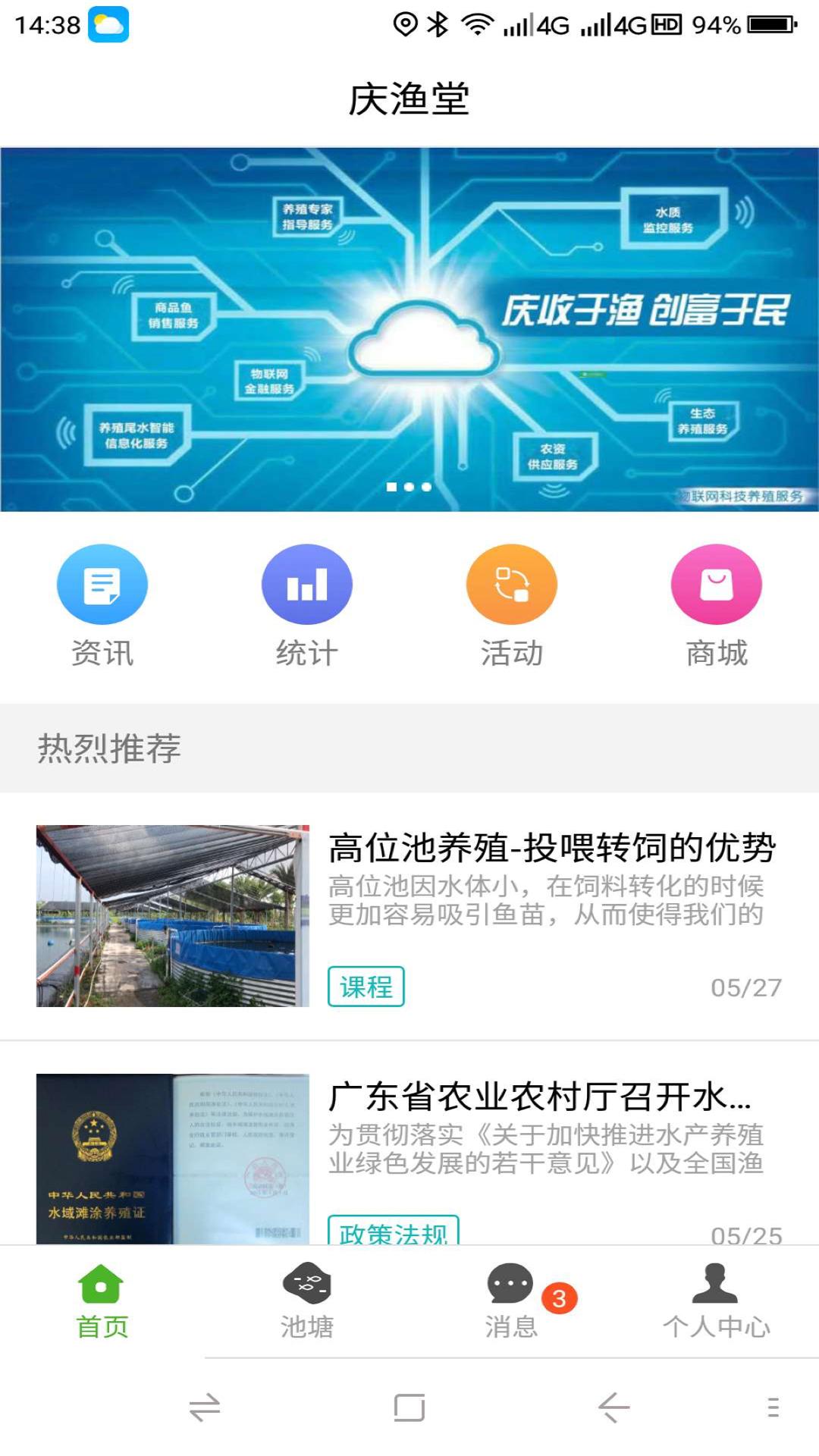Go to the 个人中心 tab
Viewport: 819px width, 1456px height.
pyautogui.click(x=716, y=1301)
